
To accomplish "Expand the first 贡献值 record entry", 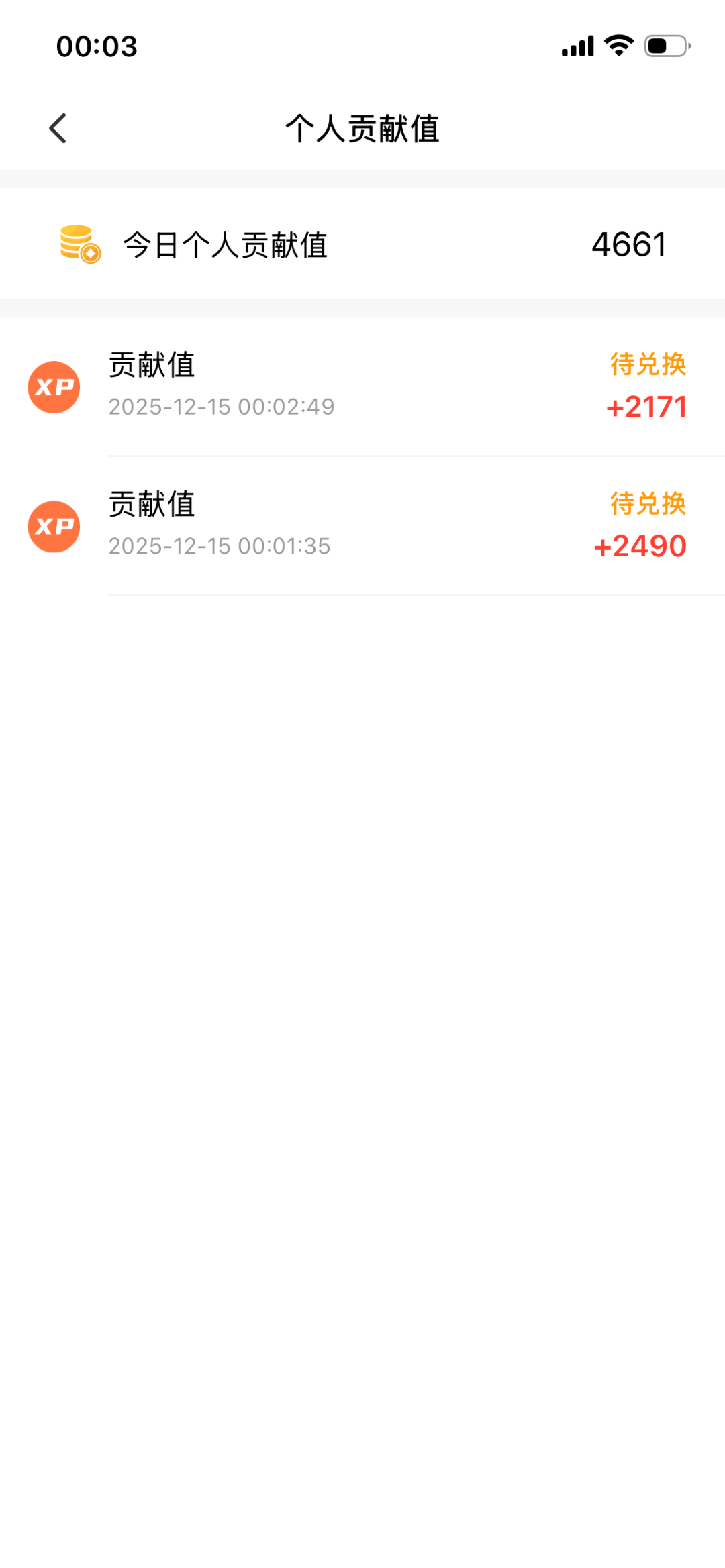I will point(362,386).
